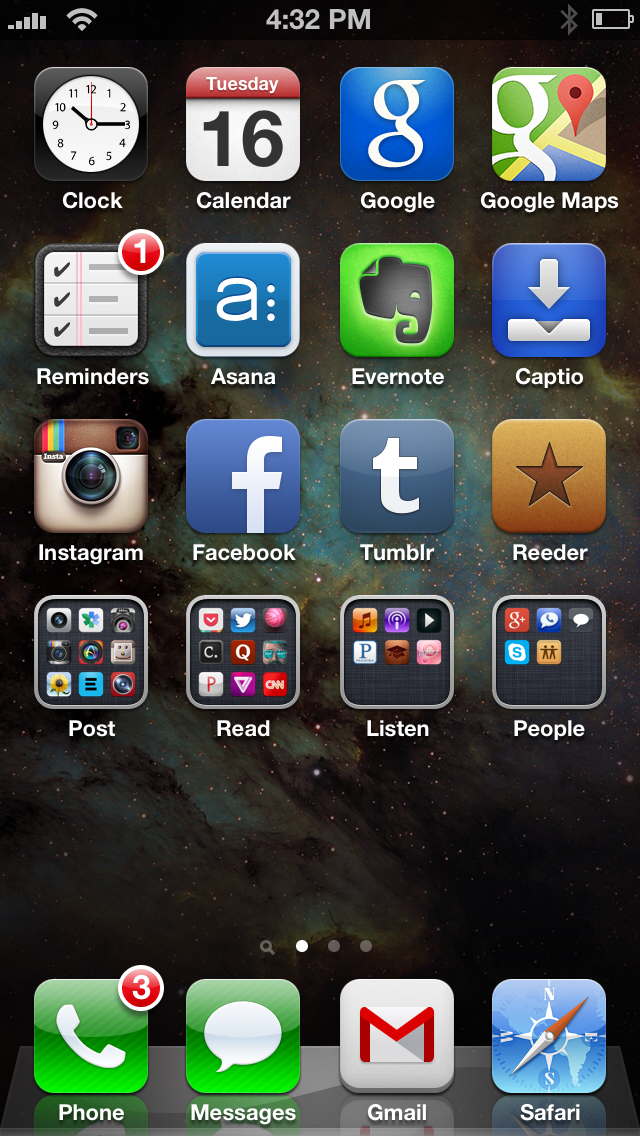The image size is (640, 1136).
Task: Expand the Read folder
Action: click(243, 652)
